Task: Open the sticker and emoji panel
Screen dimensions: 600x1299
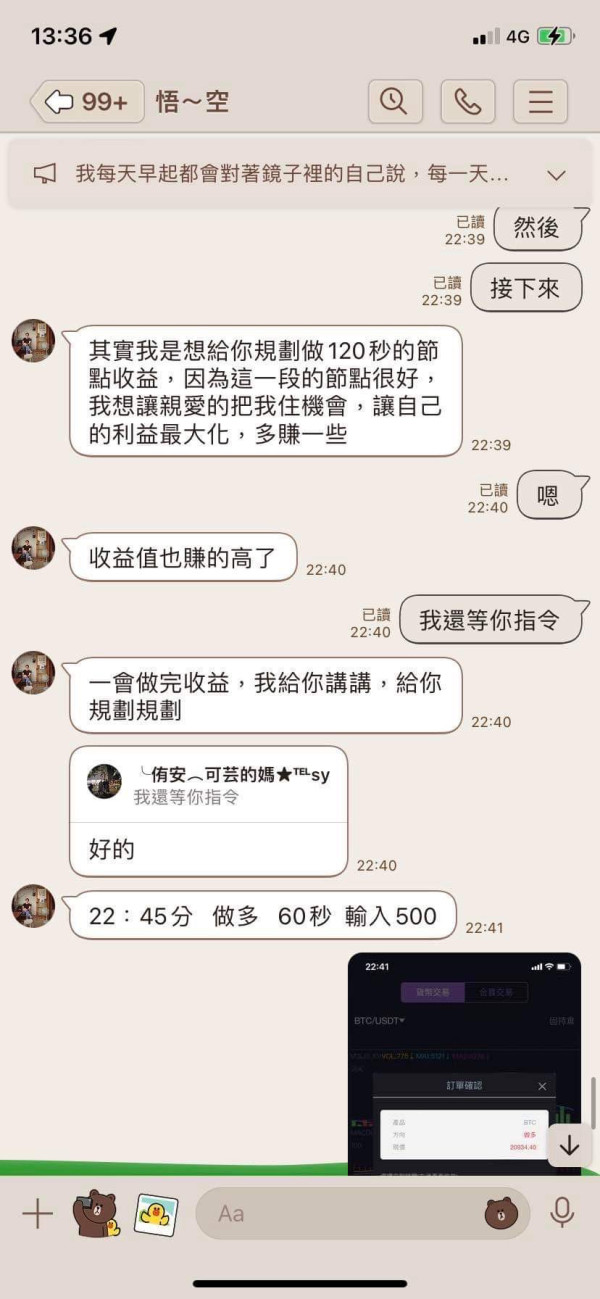Action: point(500,1214)
